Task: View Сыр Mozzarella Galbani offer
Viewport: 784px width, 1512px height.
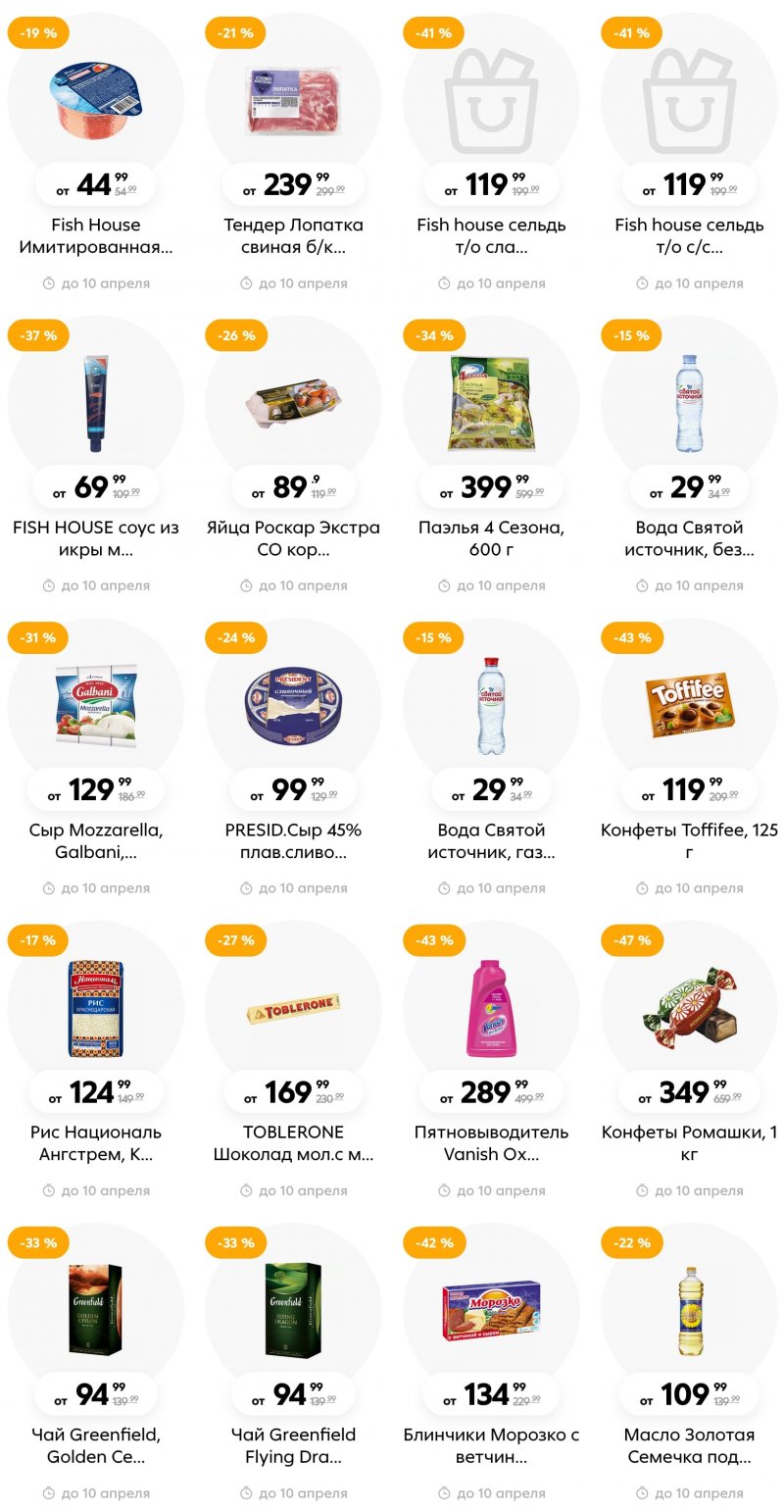Action: click(95, 704)
